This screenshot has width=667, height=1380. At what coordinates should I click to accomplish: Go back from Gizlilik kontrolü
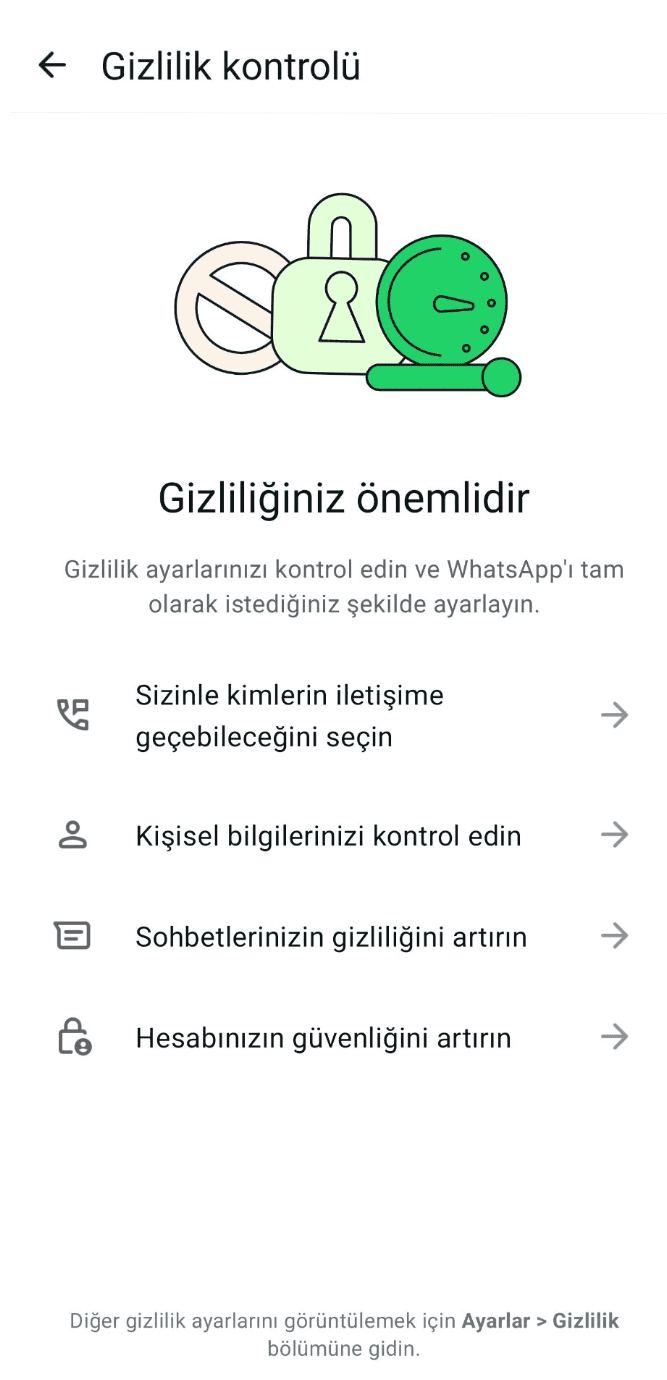coord(52,66)
